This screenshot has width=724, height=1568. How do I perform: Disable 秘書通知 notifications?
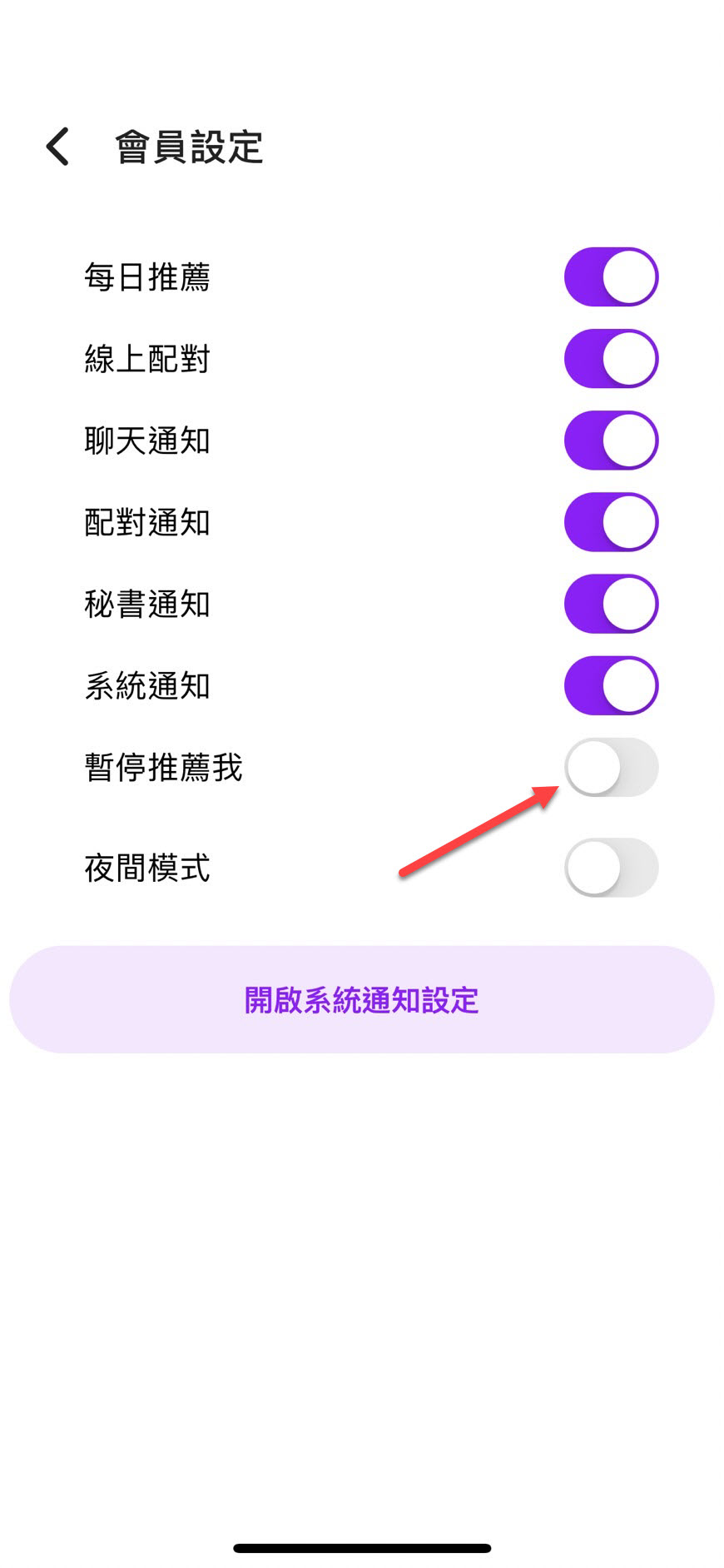pos(611,603)
